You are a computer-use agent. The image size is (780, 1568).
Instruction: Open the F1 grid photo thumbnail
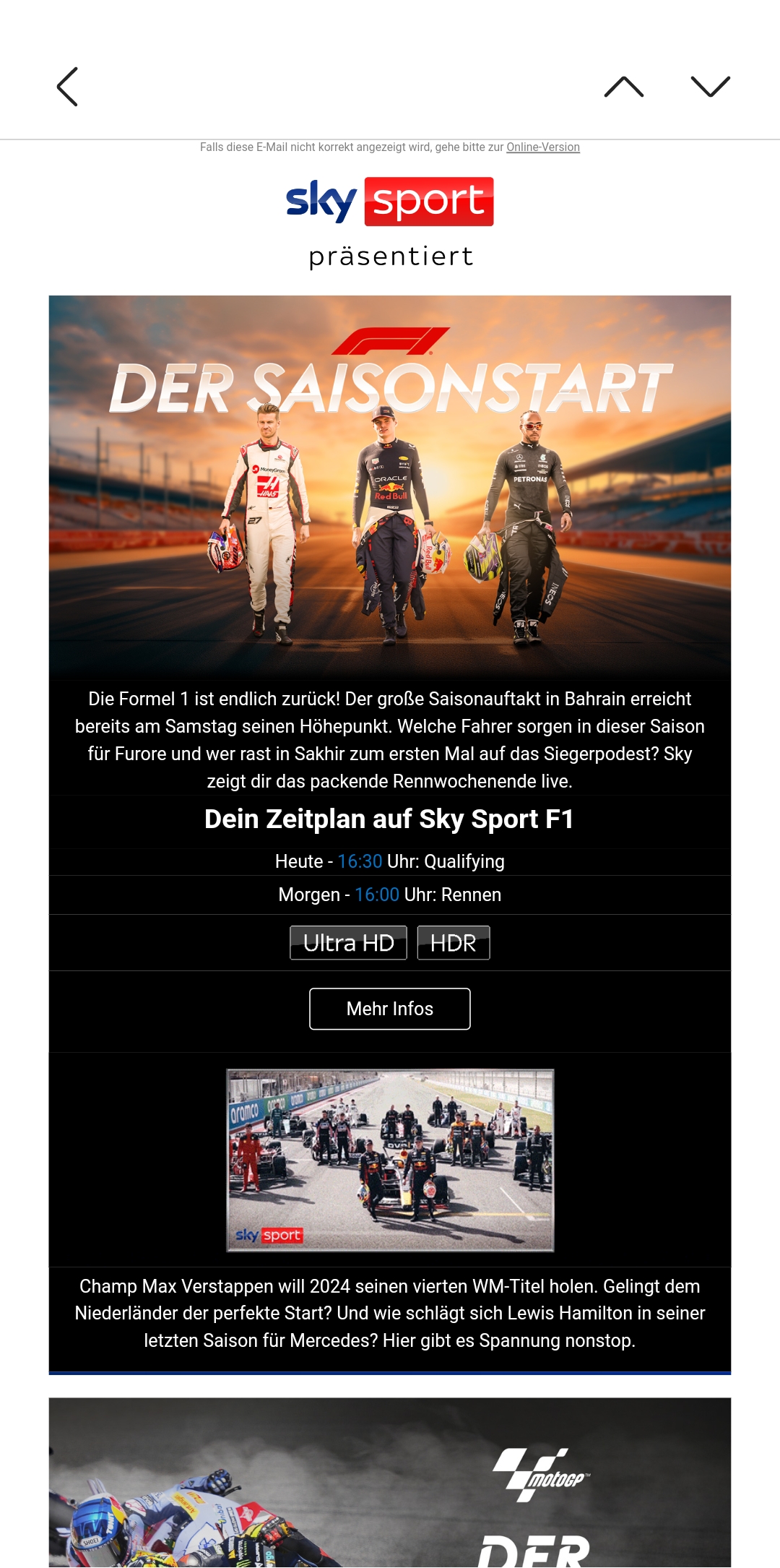(x=390, y=1160)
